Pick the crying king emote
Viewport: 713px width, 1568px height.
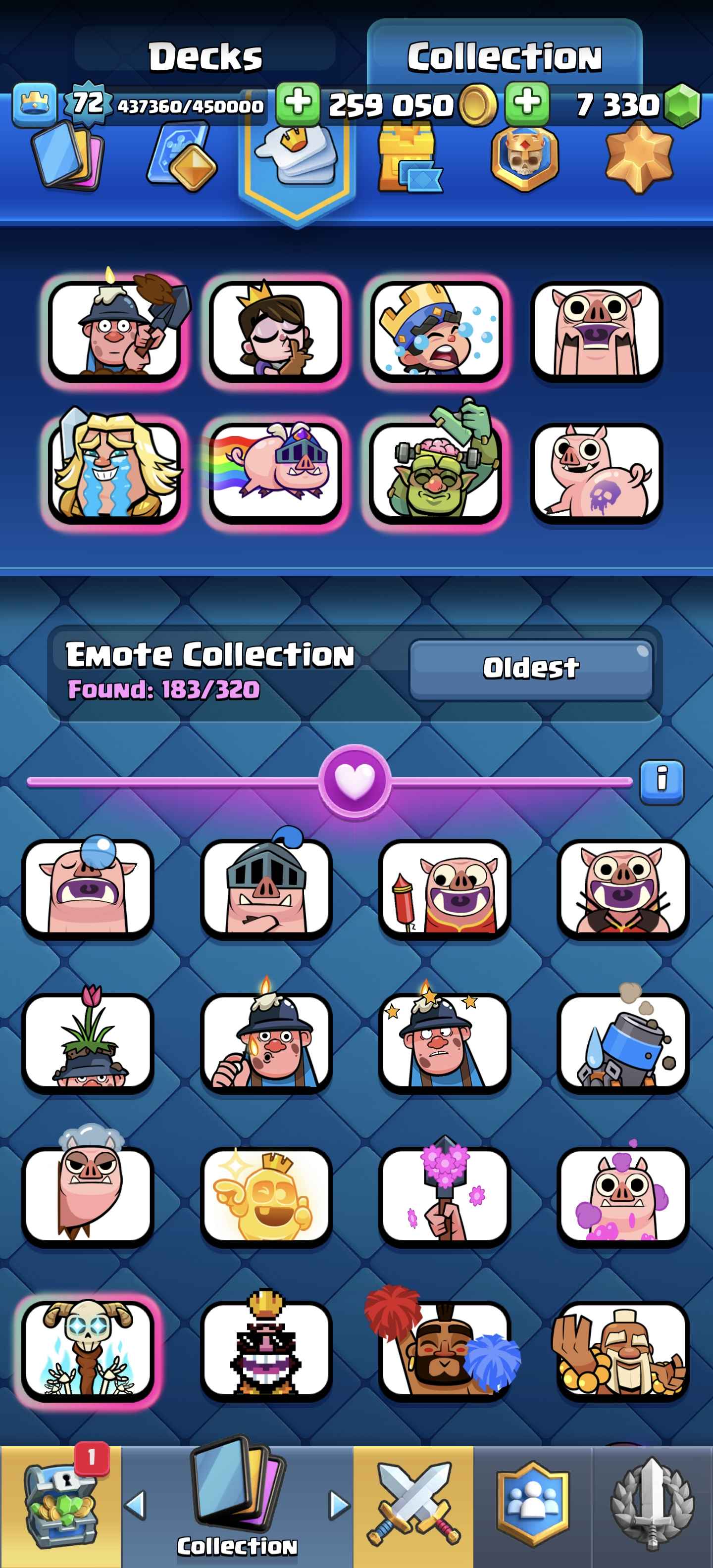436,332
